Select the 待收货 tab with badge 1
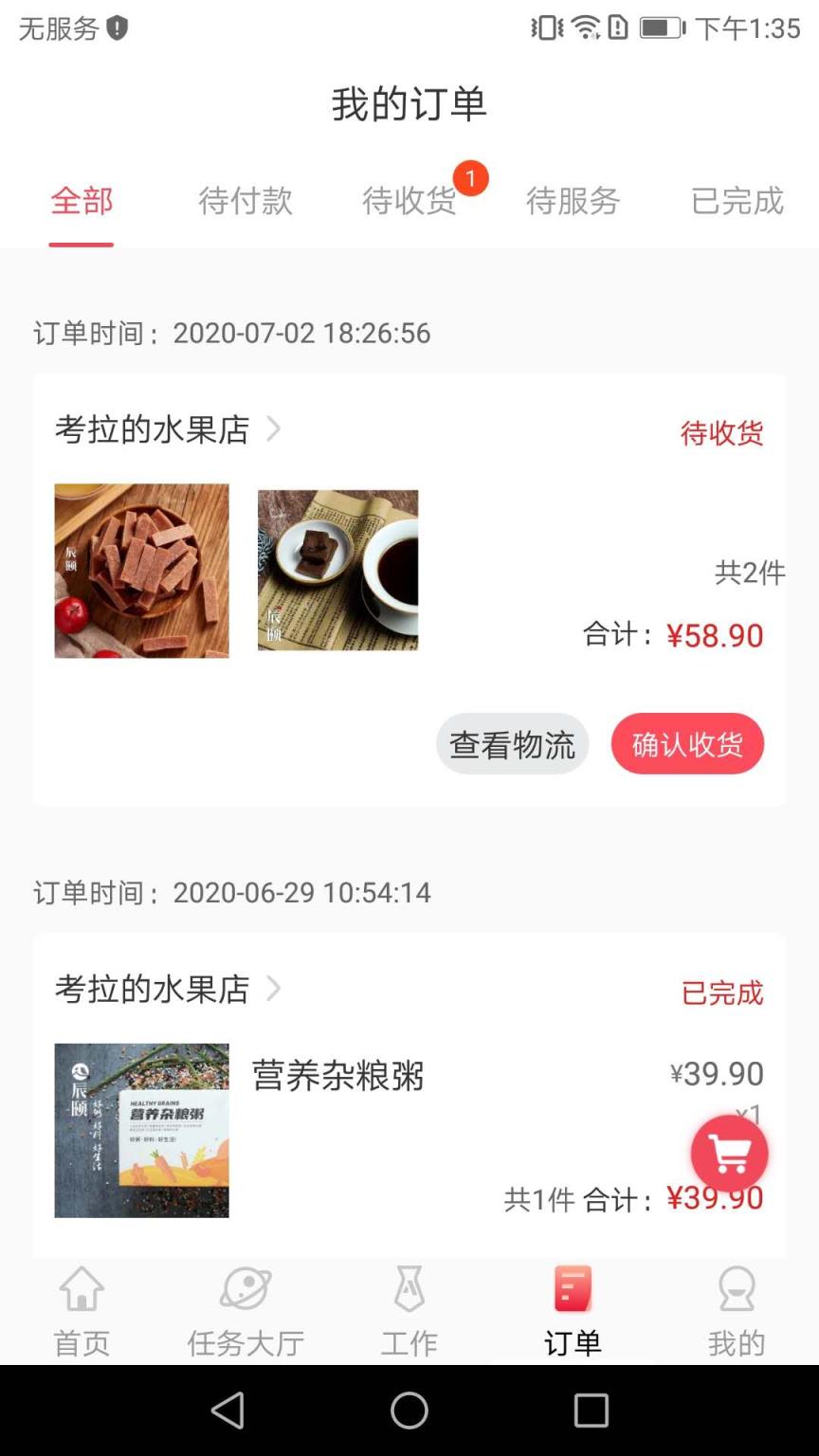819x1456 pixels. click(x=409, y=202)
